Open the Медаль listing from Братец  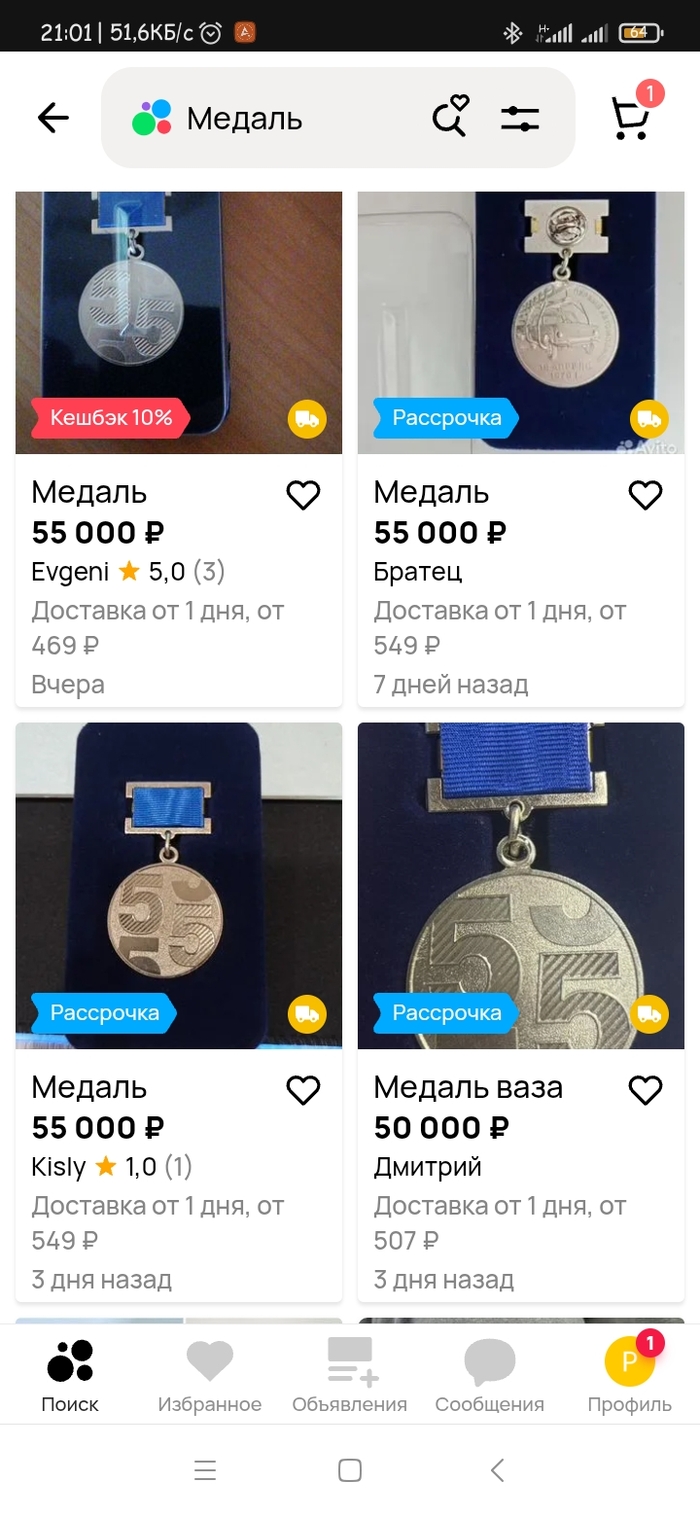(x=521, y=322)
